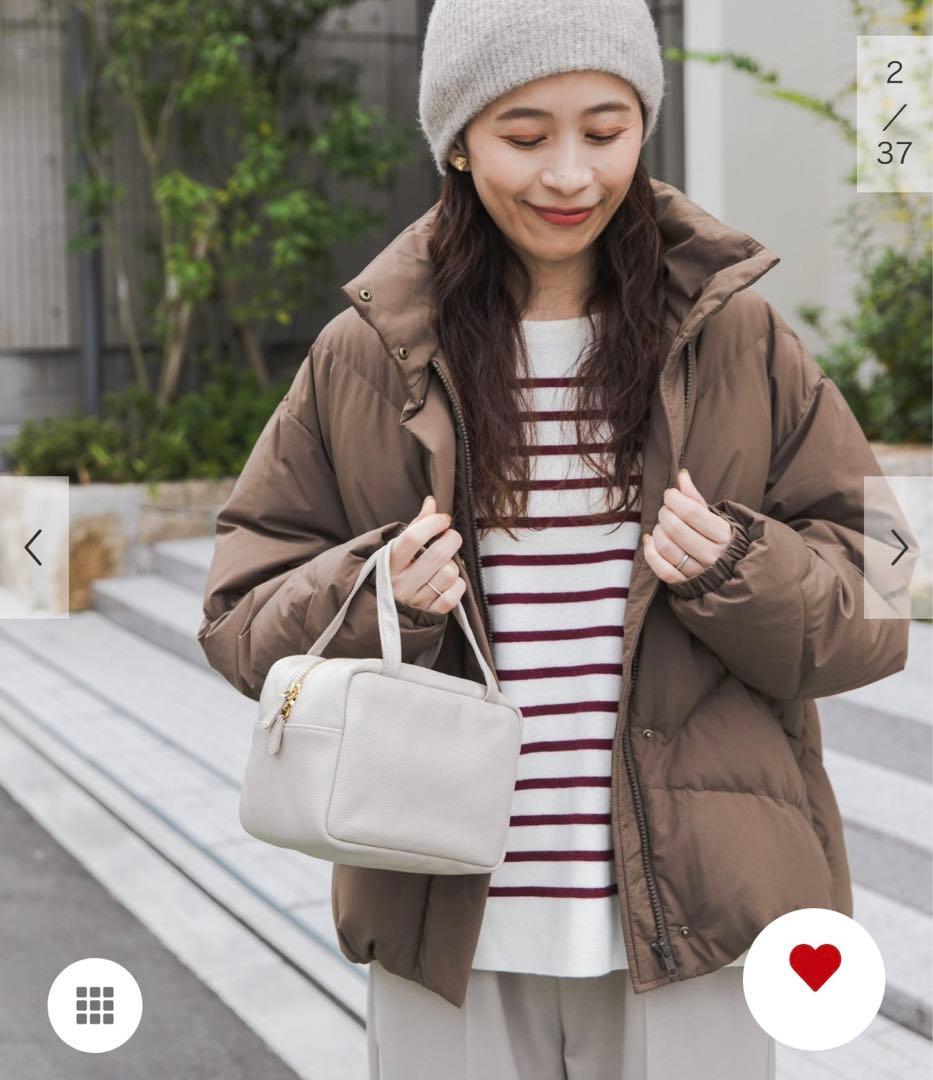The height and width of the screenshot is (1080, 933).
Task: Show the previous product photo
Action: click(34, 547)
